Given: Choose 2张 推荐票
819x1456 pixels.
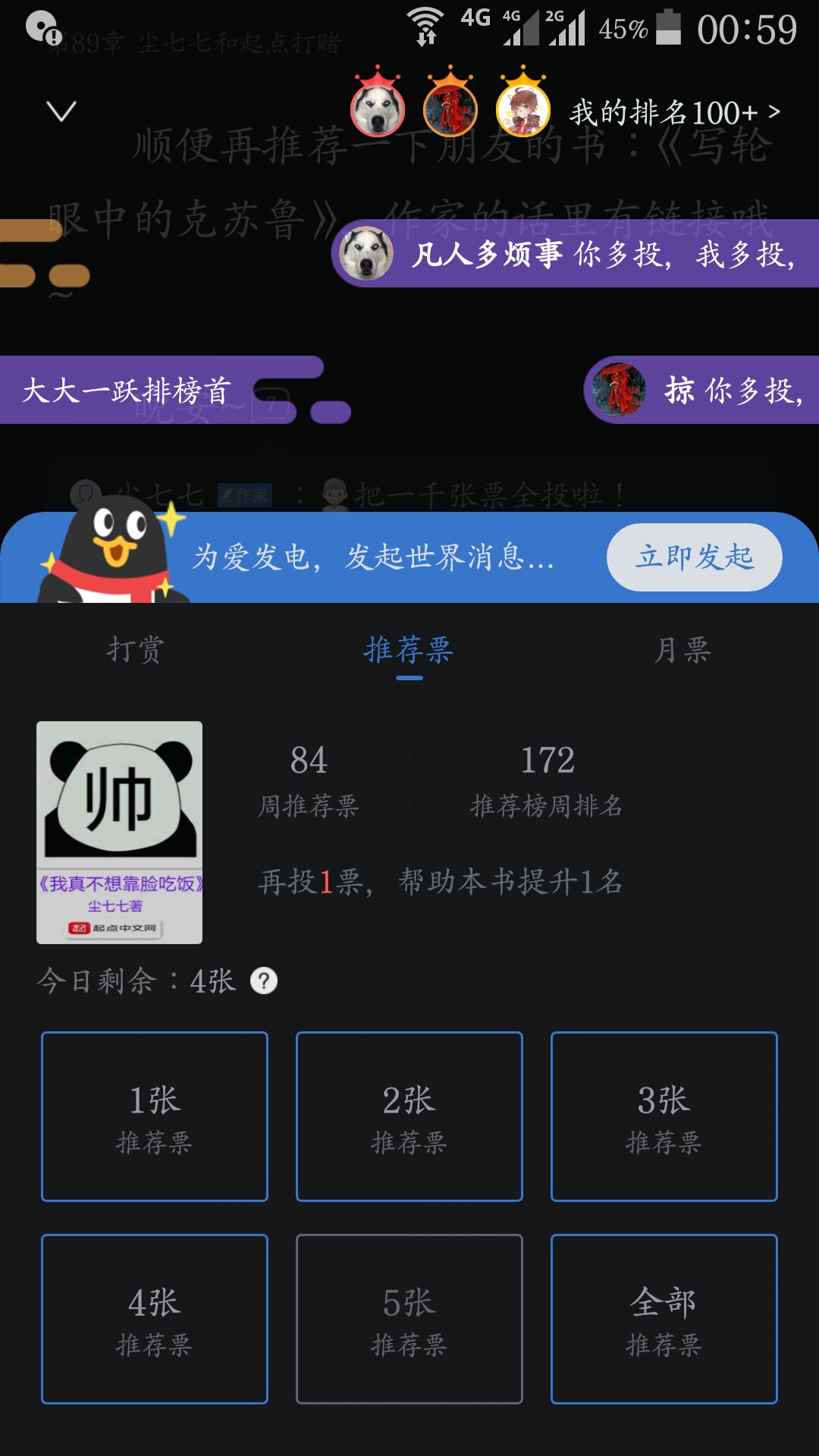Looking at the screenshot, I should pos(409,1116).
